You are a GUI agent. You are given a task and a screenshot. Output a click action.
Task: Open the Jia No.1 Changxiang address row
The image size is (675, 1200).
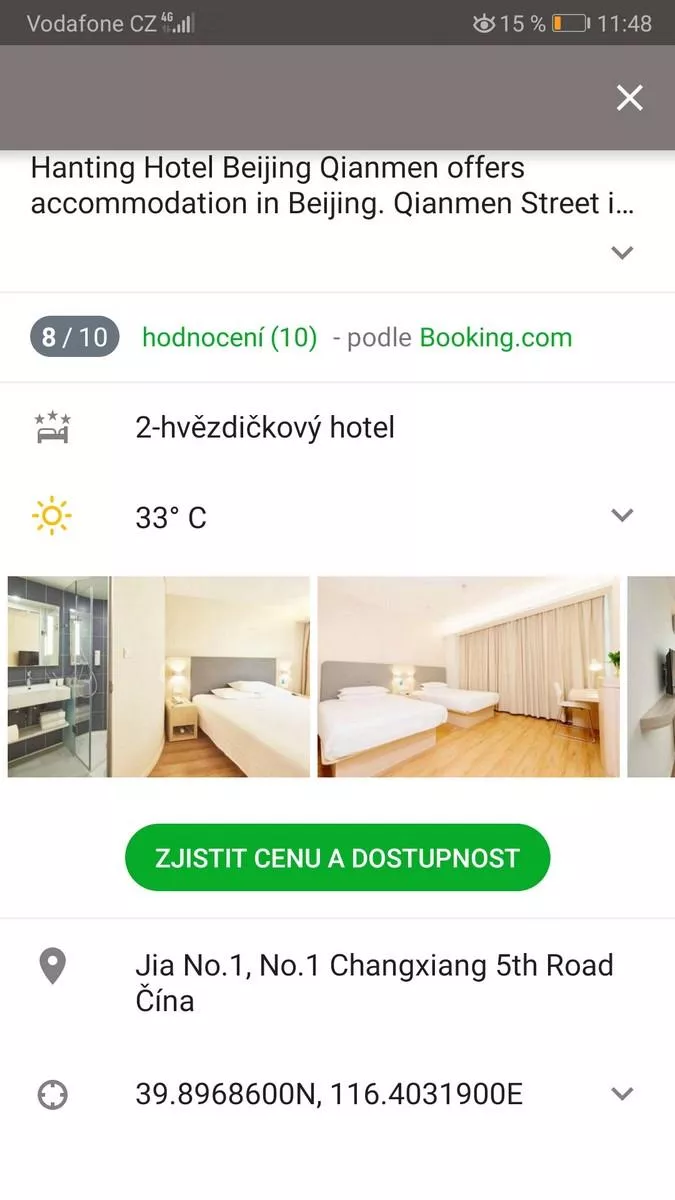[337, 983]
